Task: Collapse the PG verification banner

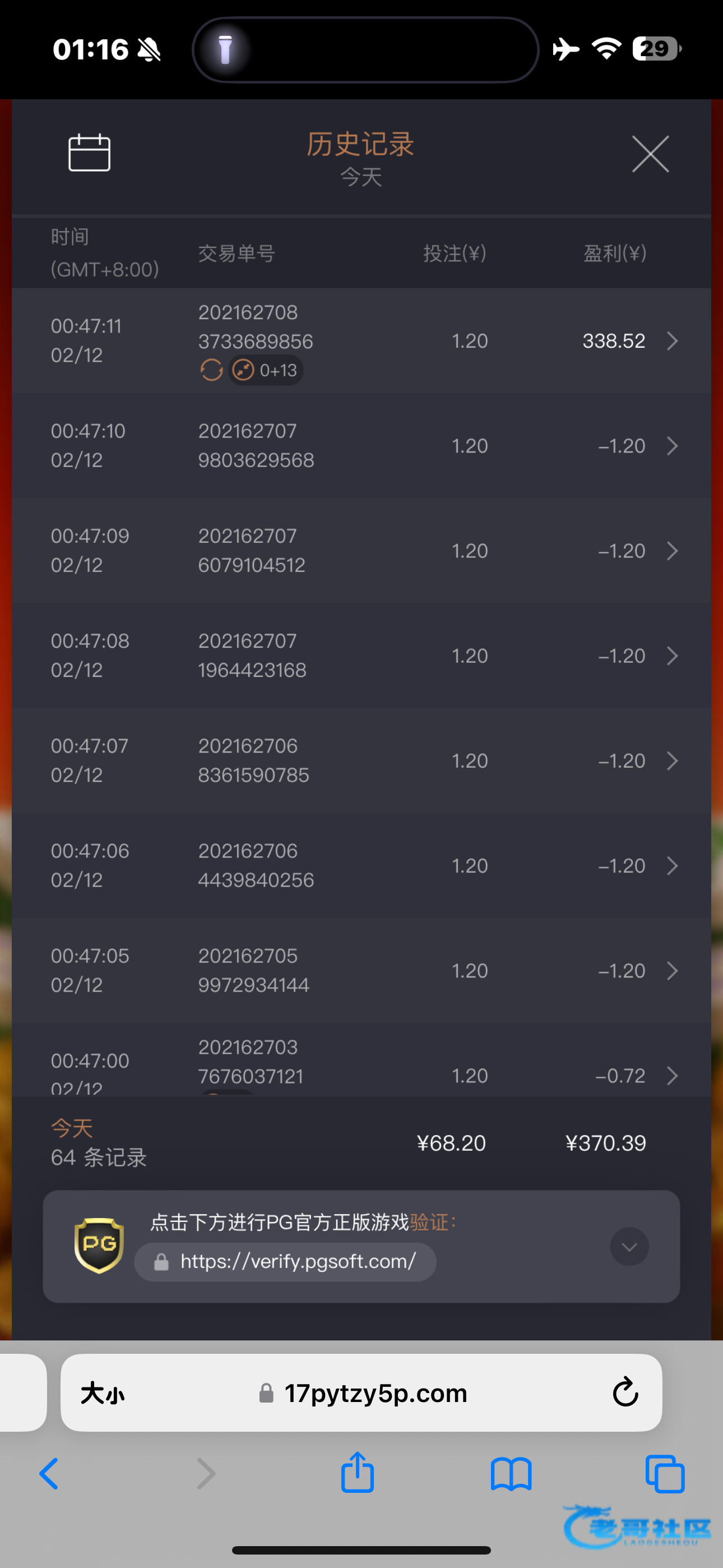Action: click(629, 1247)
